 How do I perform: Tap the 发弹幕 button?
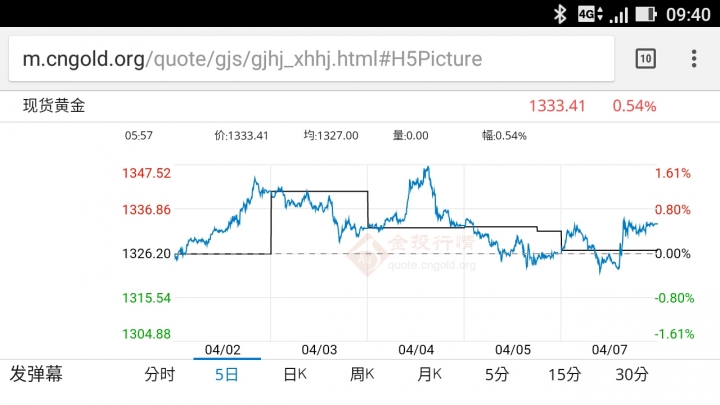point(36,375)
